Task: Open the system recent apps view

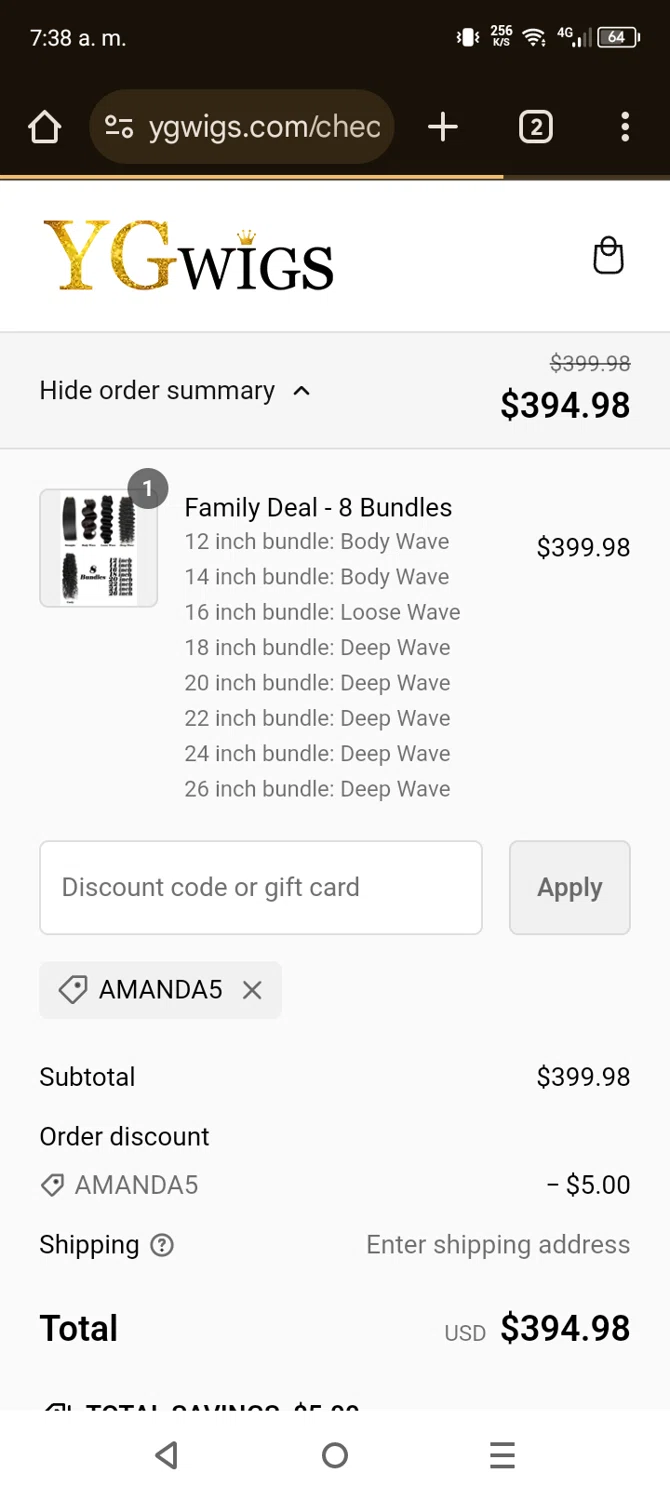Action: tap(502, 1455)
